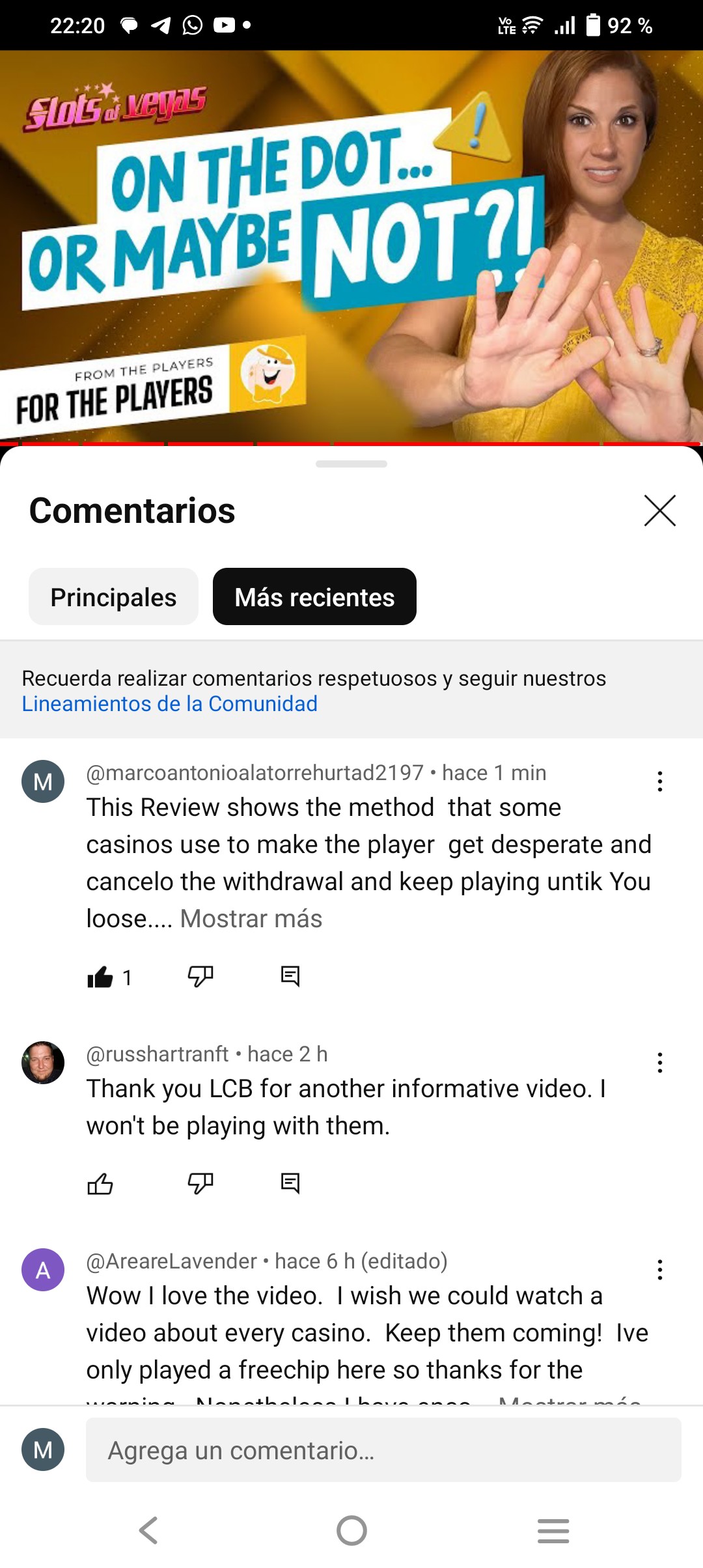Reply to russhartranft's comment

290,1183
